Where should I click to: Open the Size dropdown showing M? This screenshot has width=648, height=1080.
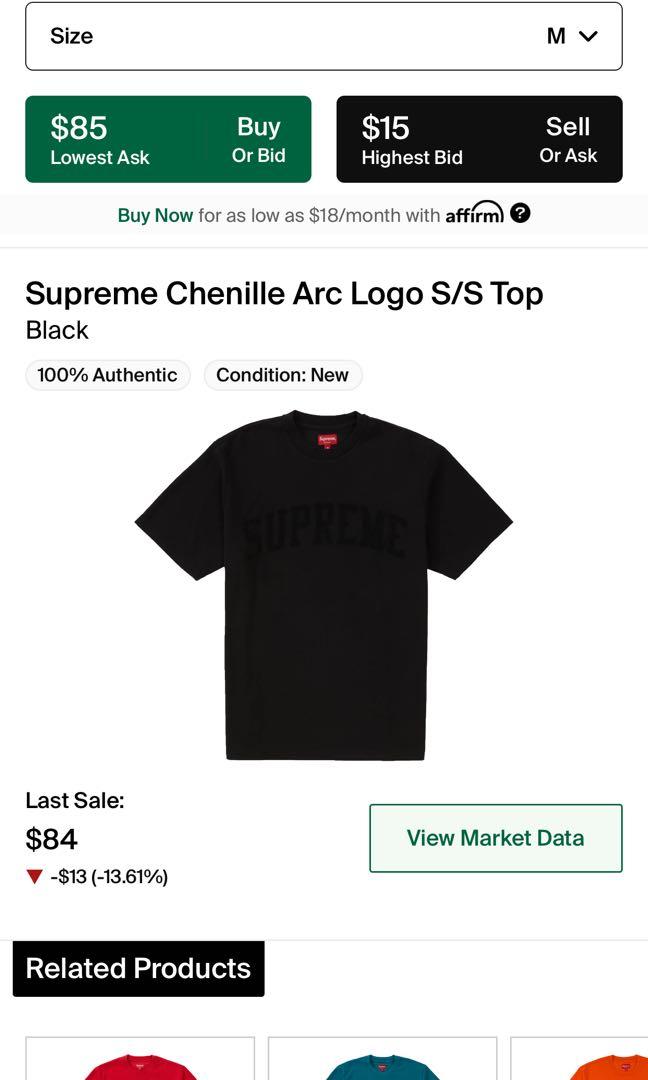pyautogui.click(x=324, y=36)
